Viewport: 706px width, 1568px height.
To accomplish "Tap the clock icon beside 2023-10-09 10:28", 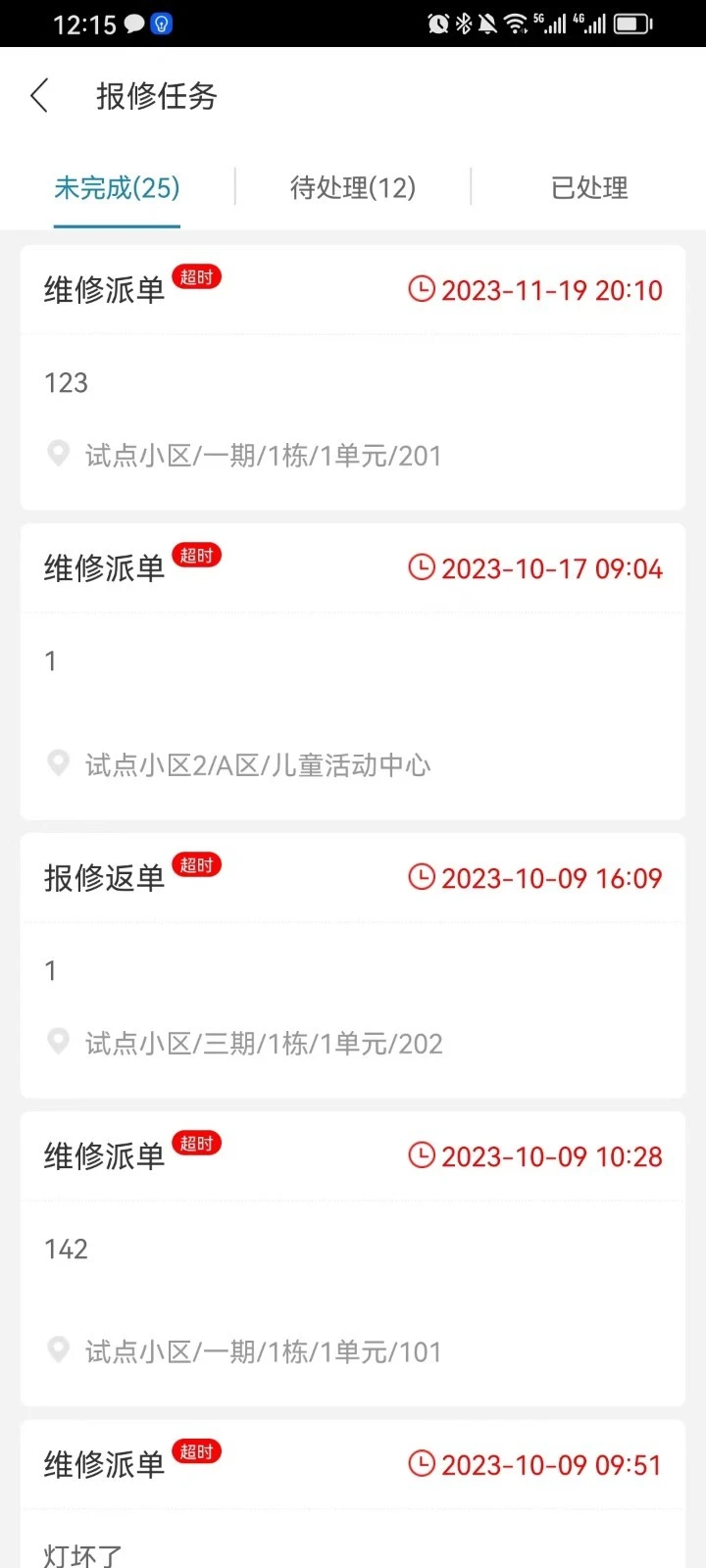I will [x=422, y=1155].
